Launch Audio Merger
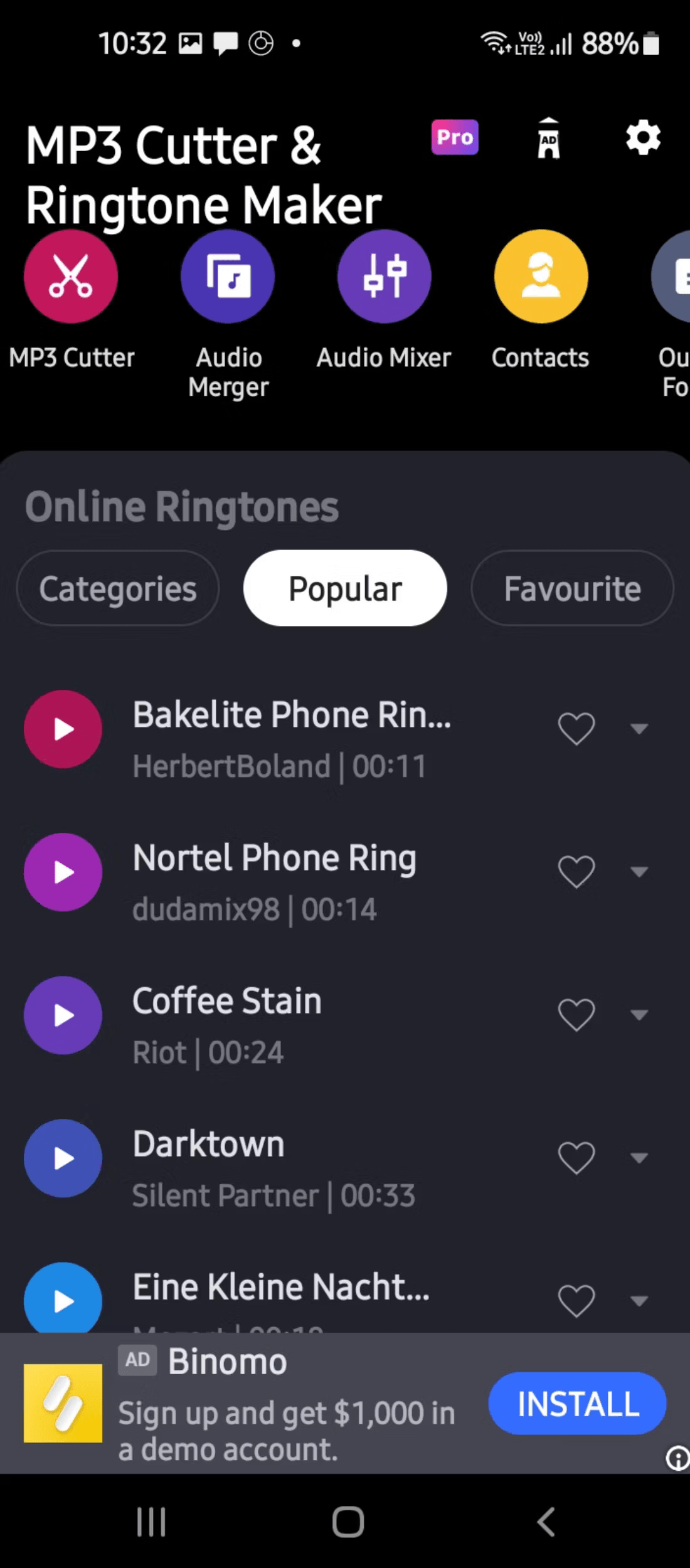The width and height of the screenshot is (690, 1568). (x=228, y=277)
